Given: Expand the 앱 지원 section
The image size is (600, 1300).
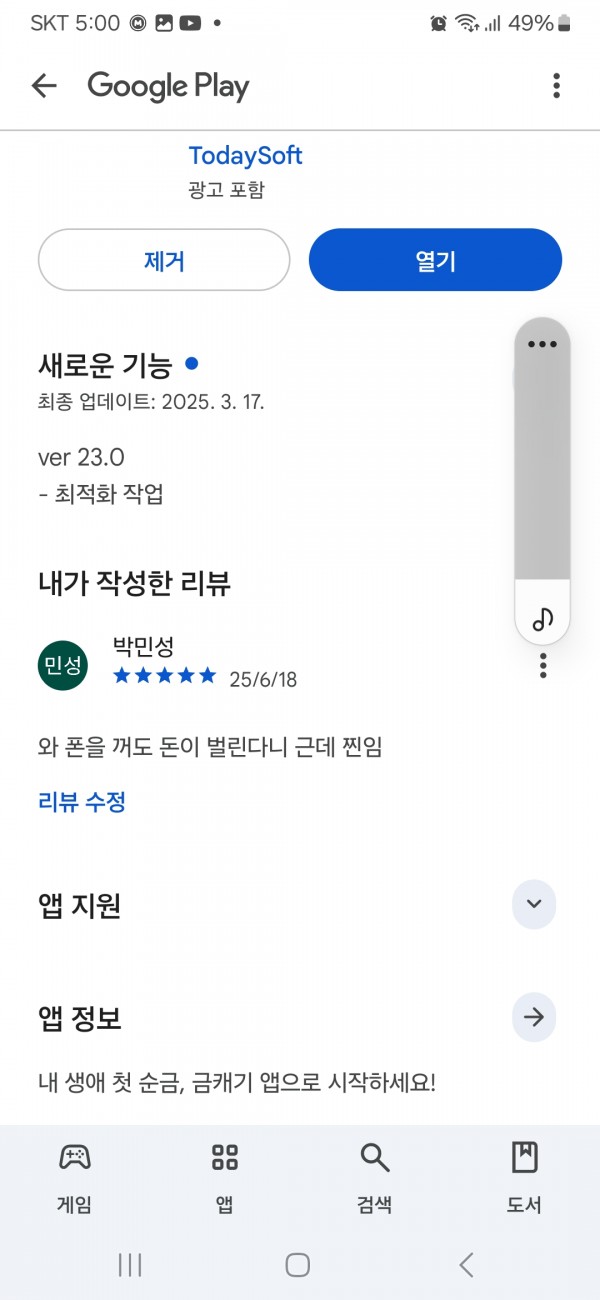Looking at the screenshot, I should (534, 904).
